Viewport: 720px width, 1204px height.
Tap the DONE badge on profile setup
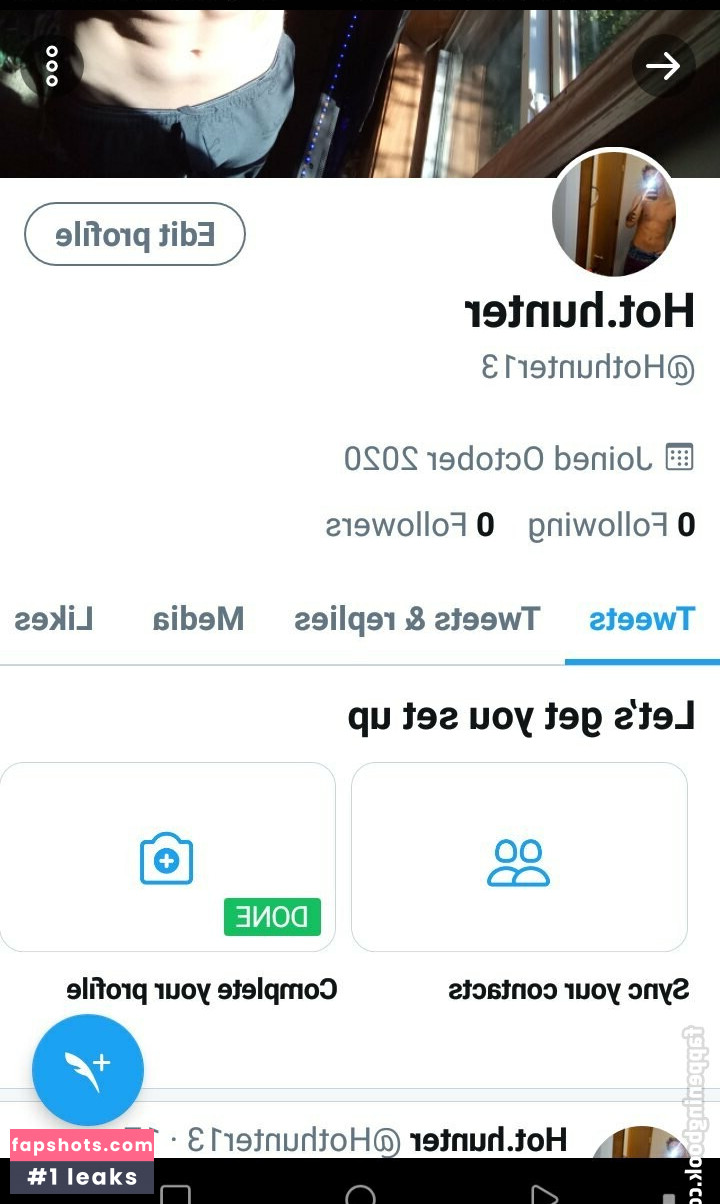pos(272,917)
